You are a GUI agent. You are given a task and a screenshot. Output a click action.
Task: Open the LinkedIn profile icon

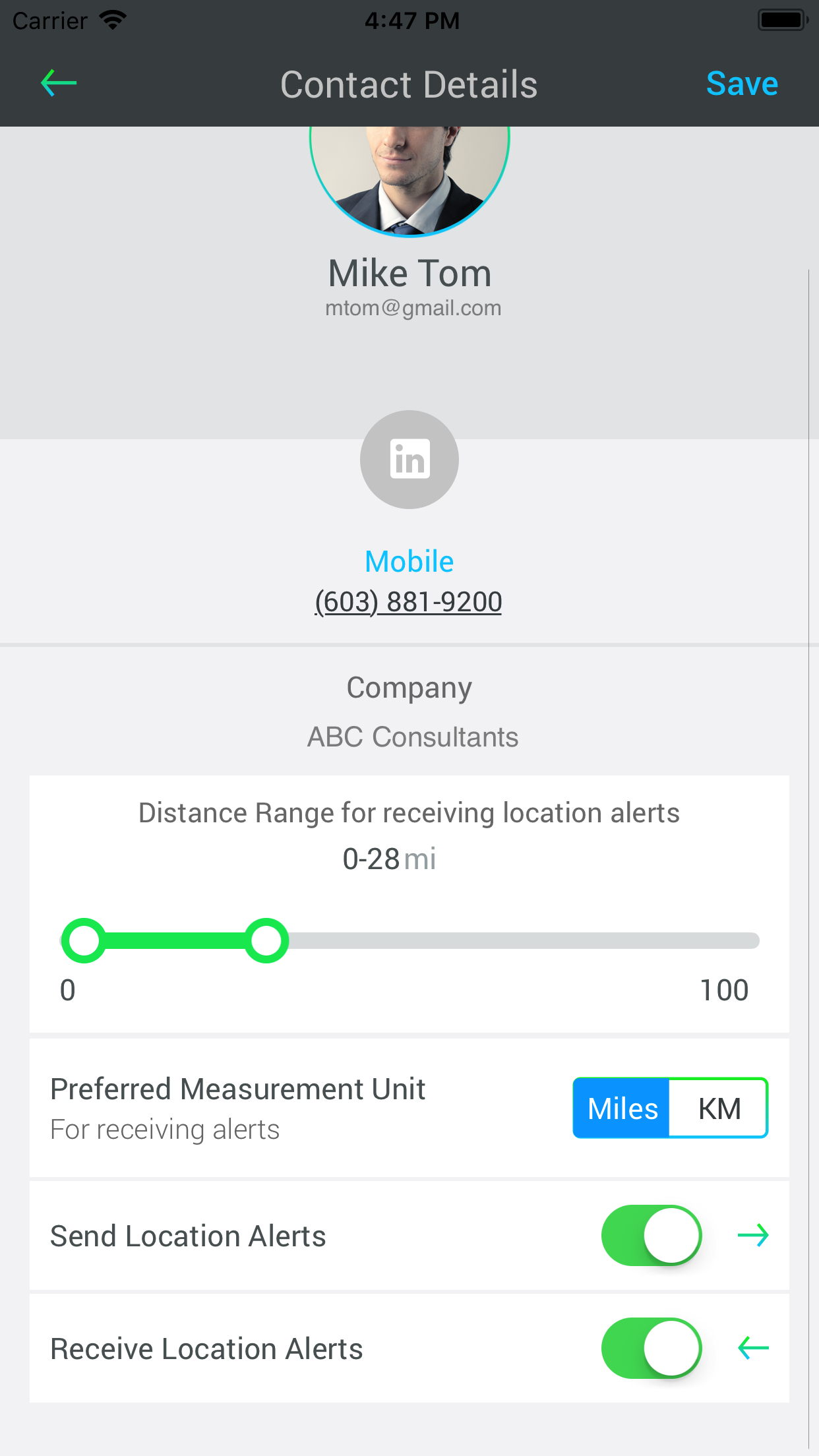409,460
